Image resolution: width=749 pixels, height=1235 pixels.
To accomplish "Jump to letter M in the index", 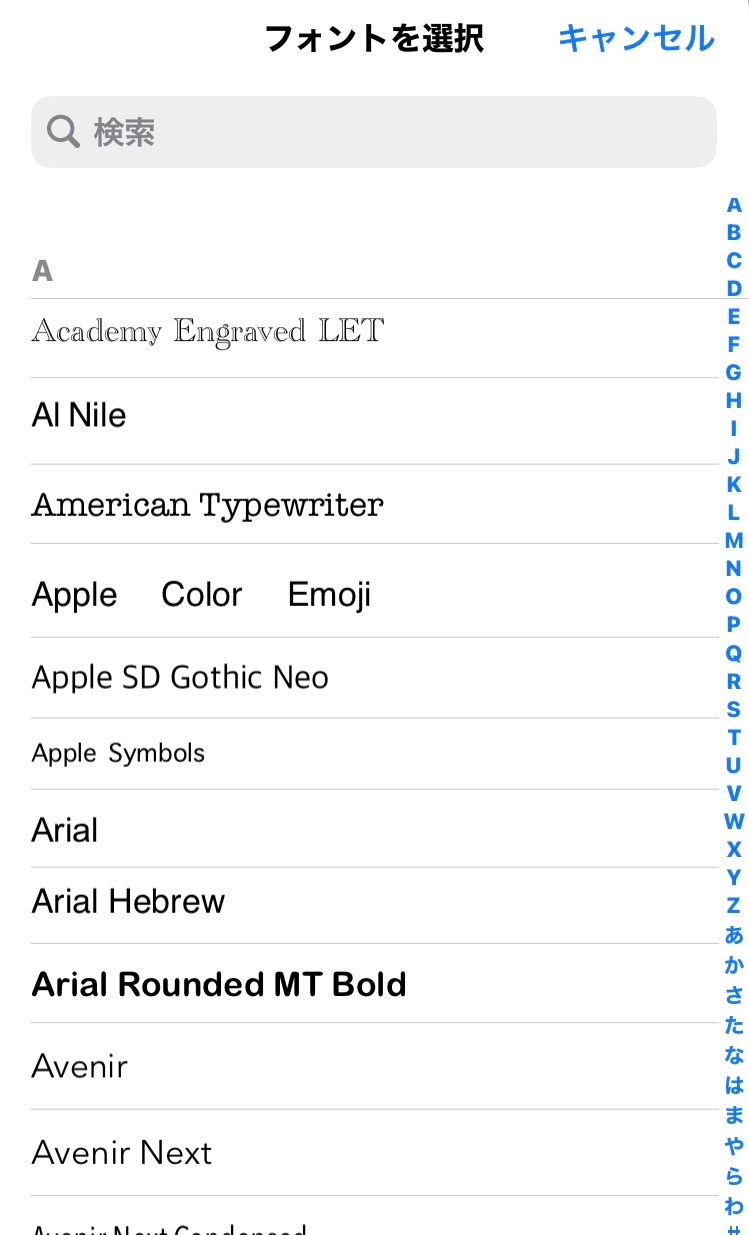I will pos(734,541).
